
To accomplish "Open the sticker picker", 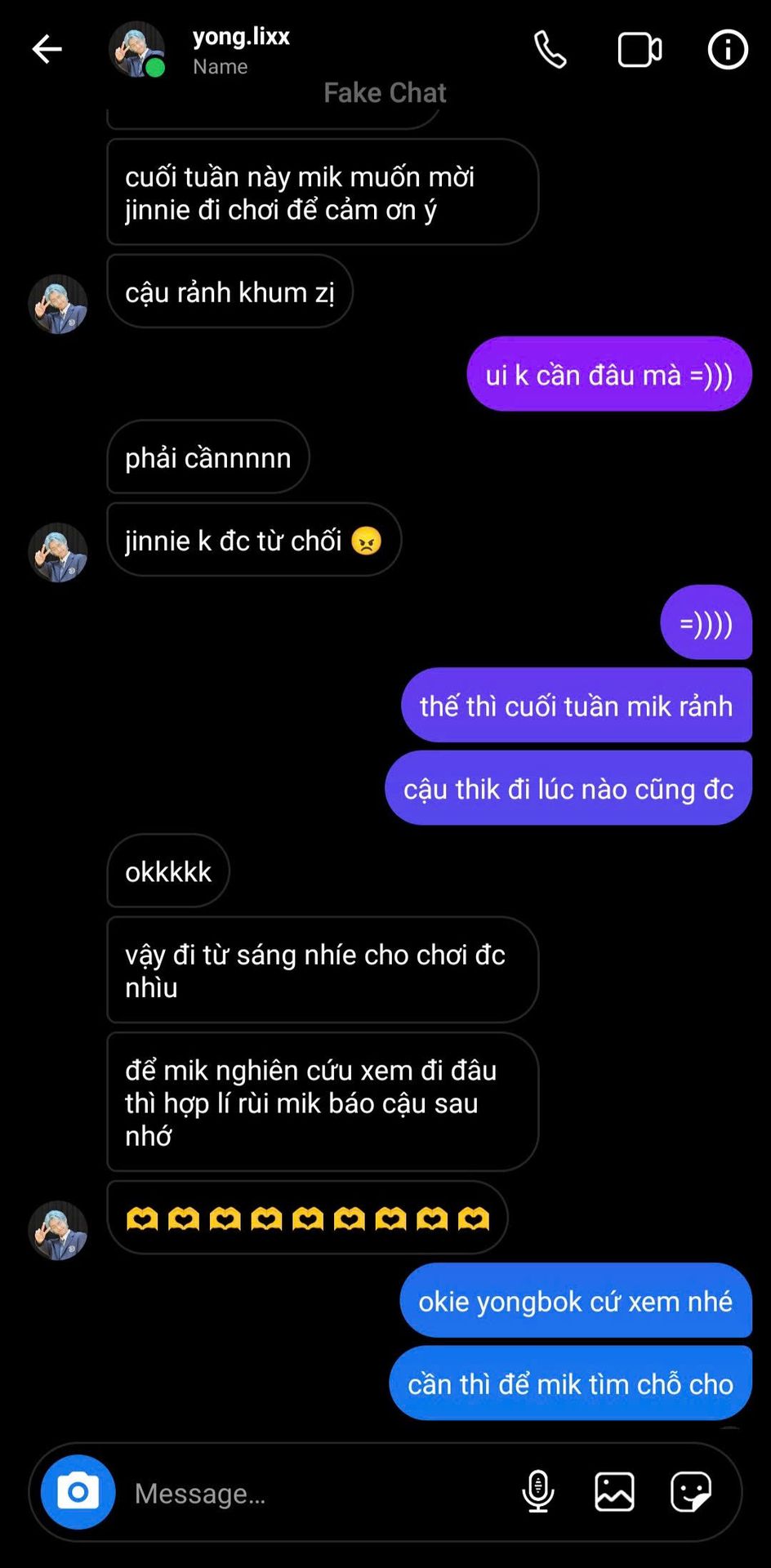I will (691, 1492).
